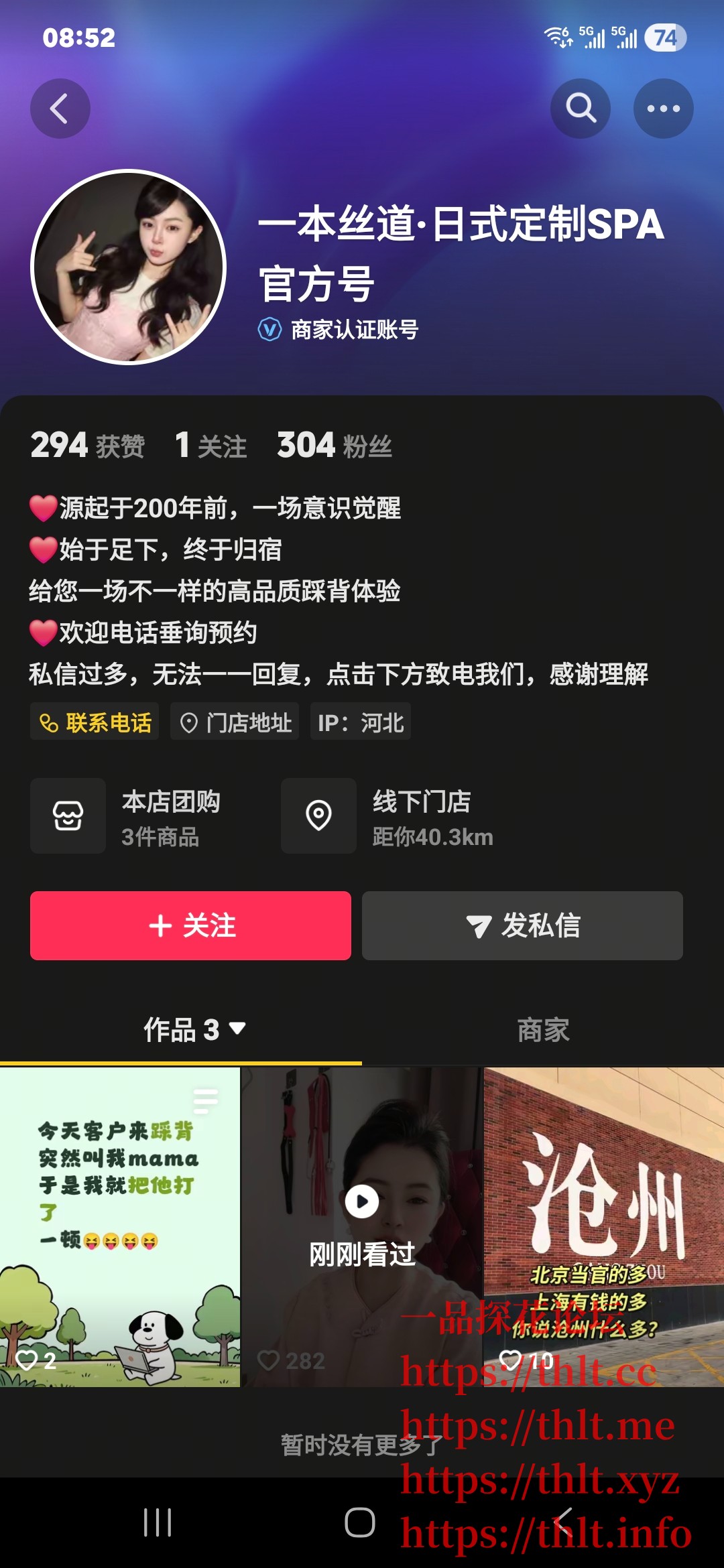
Task: Tap the 联系电话 contact phone chip
Action: 95,722
